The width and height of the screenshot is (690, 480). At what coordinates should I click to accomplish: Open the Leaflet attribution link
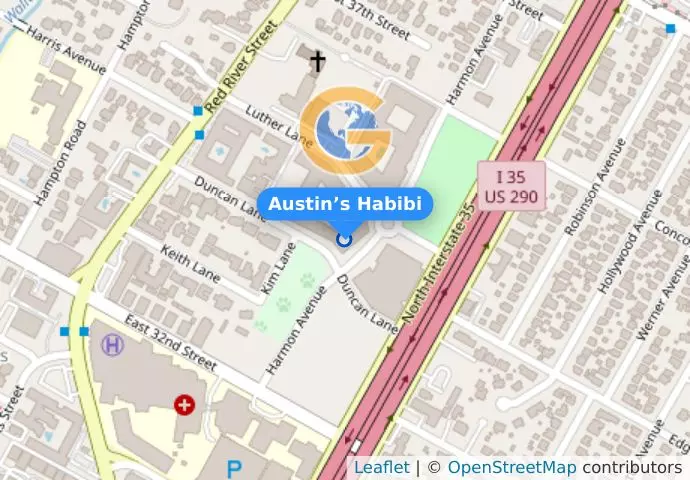click(381, 467)
